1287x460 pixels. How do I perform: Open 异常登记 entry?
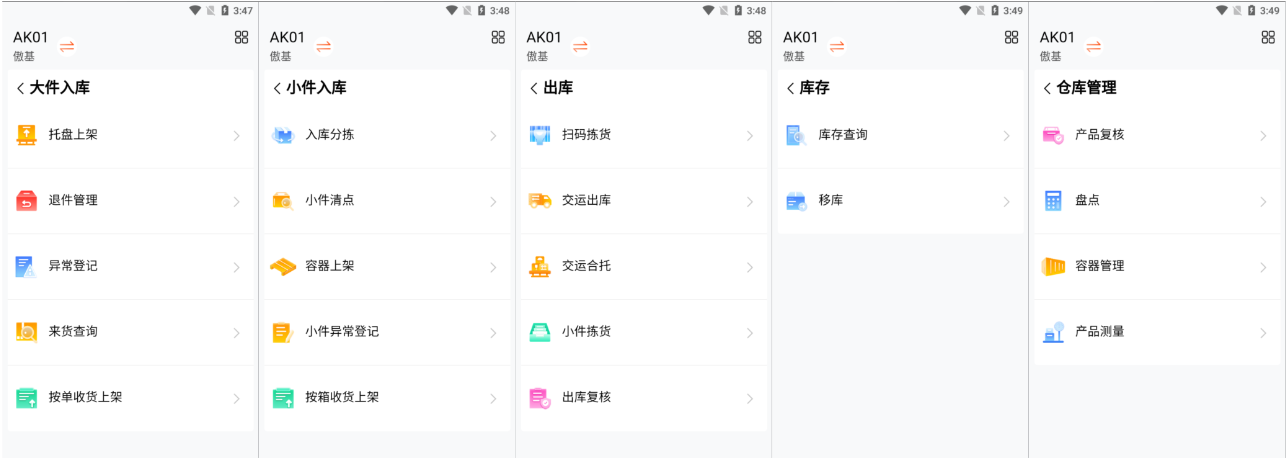pos(130,266)
